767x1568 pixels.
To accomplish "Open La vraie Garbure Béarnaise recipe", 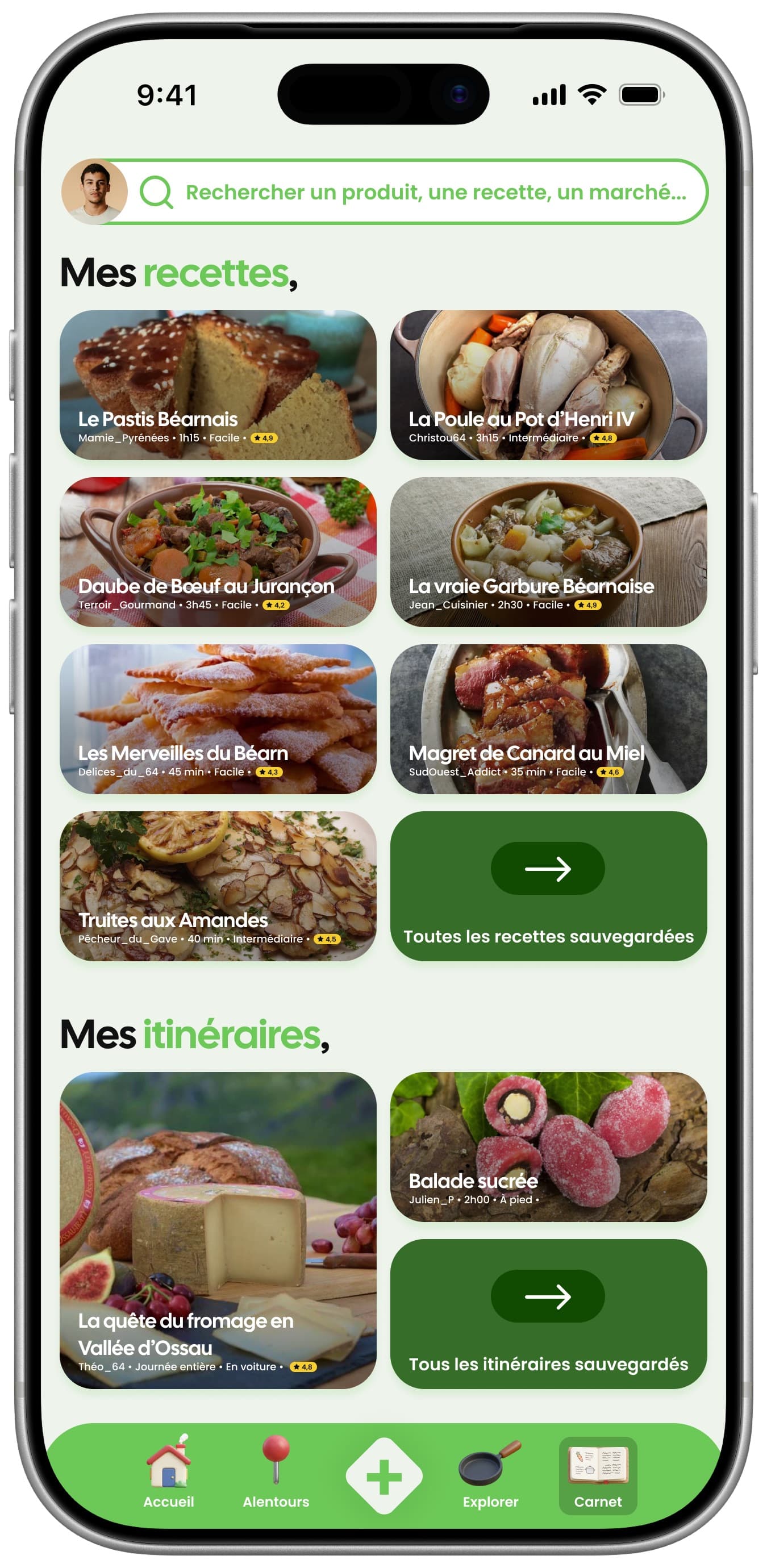I will point(548,552).
